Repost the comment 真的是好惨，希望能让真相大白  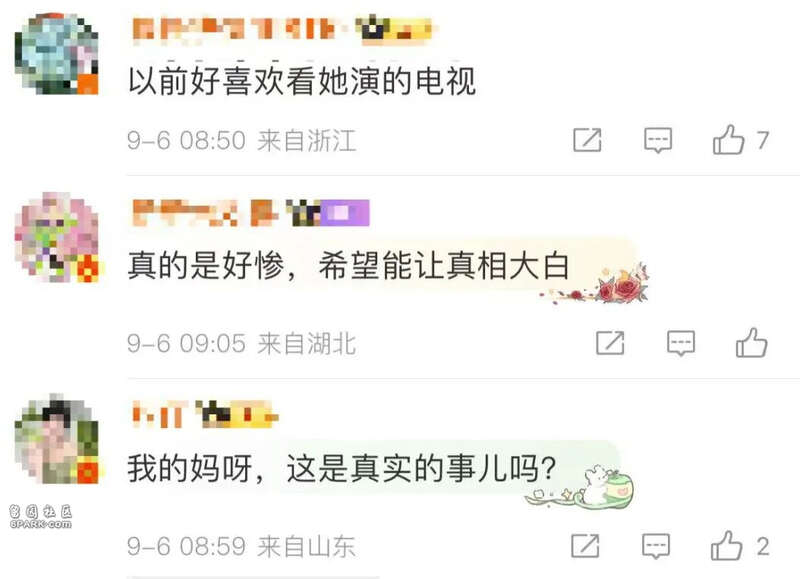point(610,344)
